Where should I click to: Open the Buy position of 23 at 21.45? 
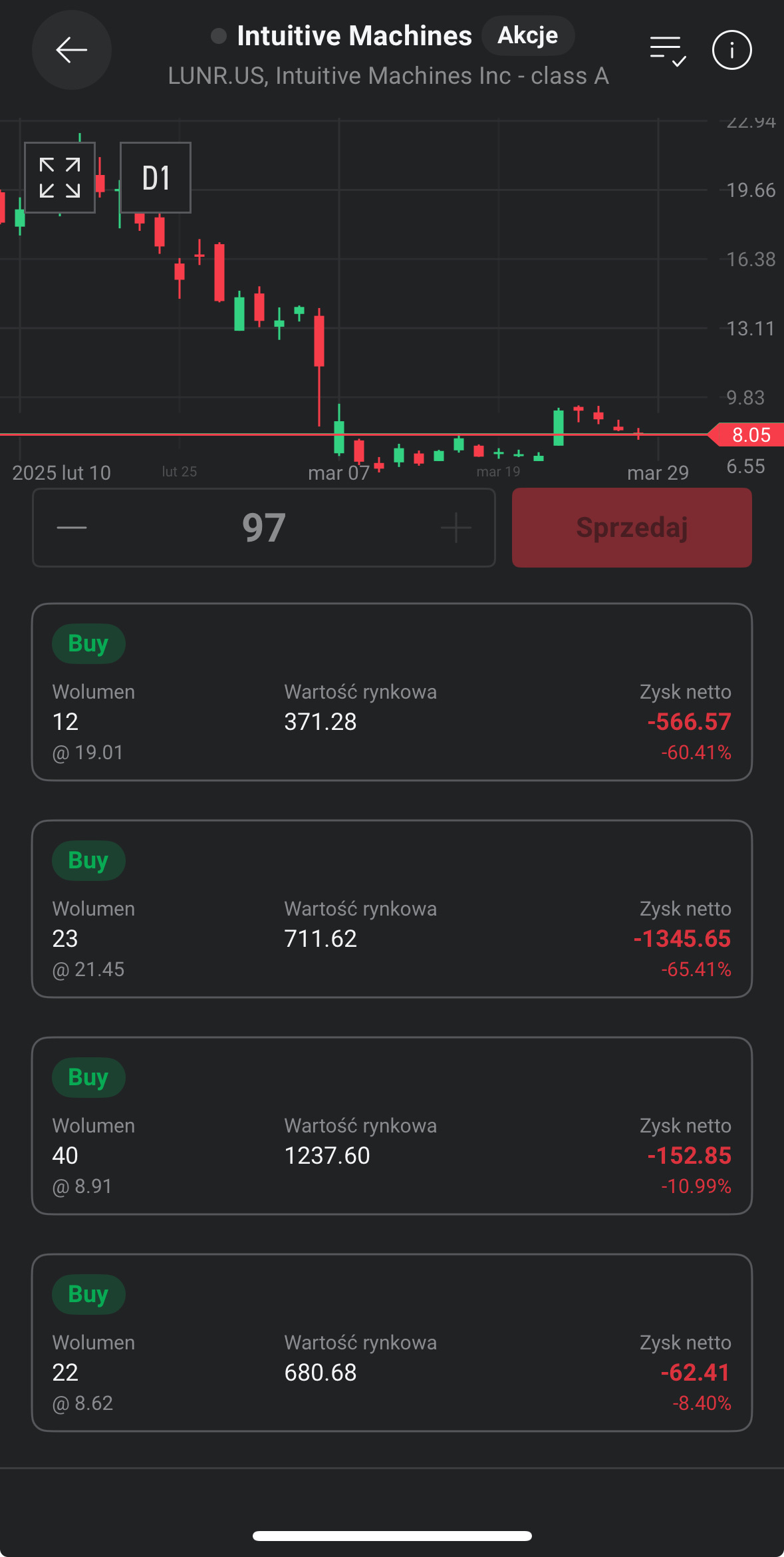[x=392, y=909]
